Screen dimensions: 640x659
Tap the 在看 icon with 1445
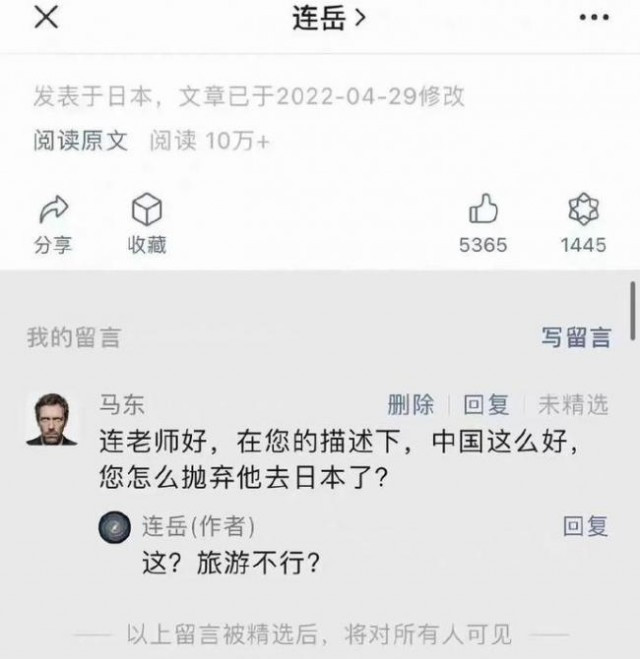click(582, 222)
